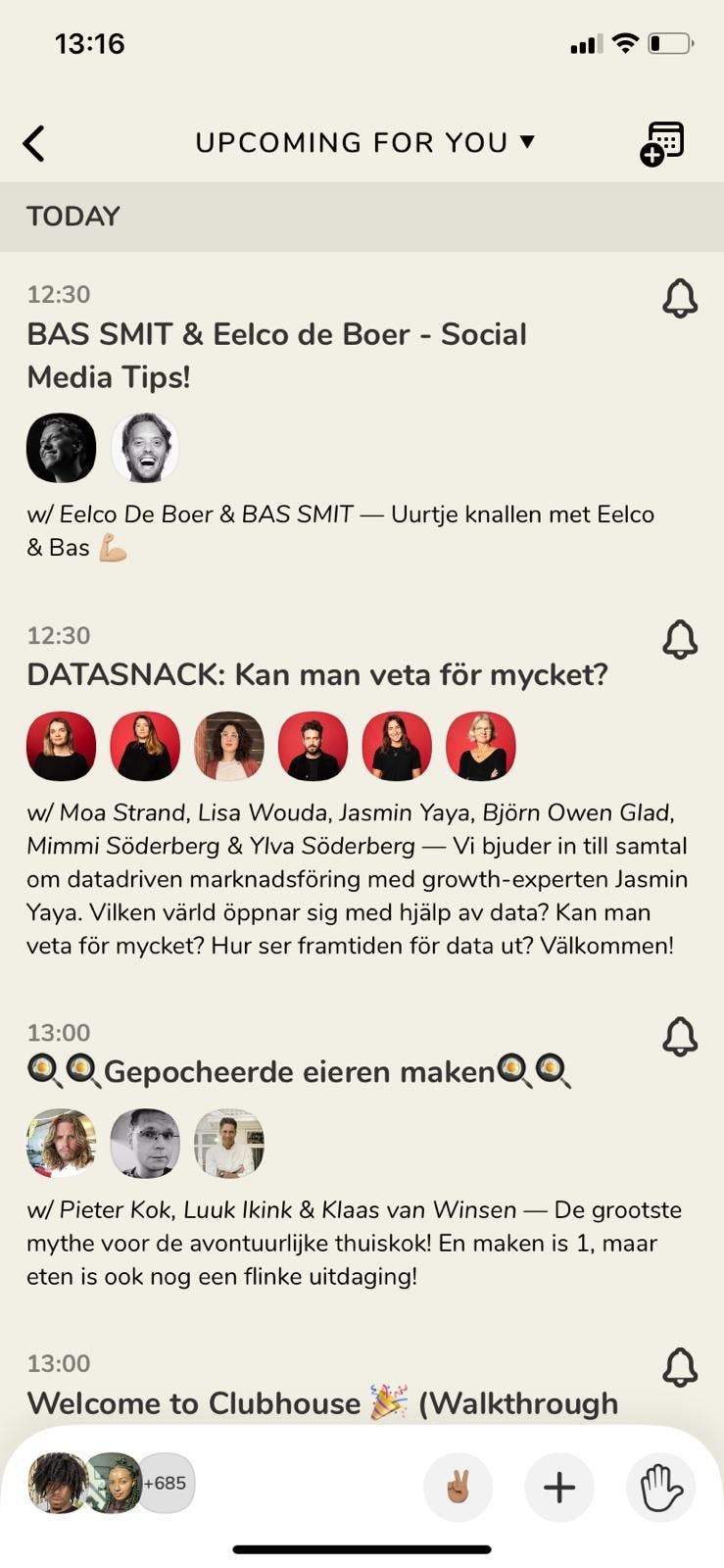
Task: Create a new scheduled event
Action: point(662,144)
